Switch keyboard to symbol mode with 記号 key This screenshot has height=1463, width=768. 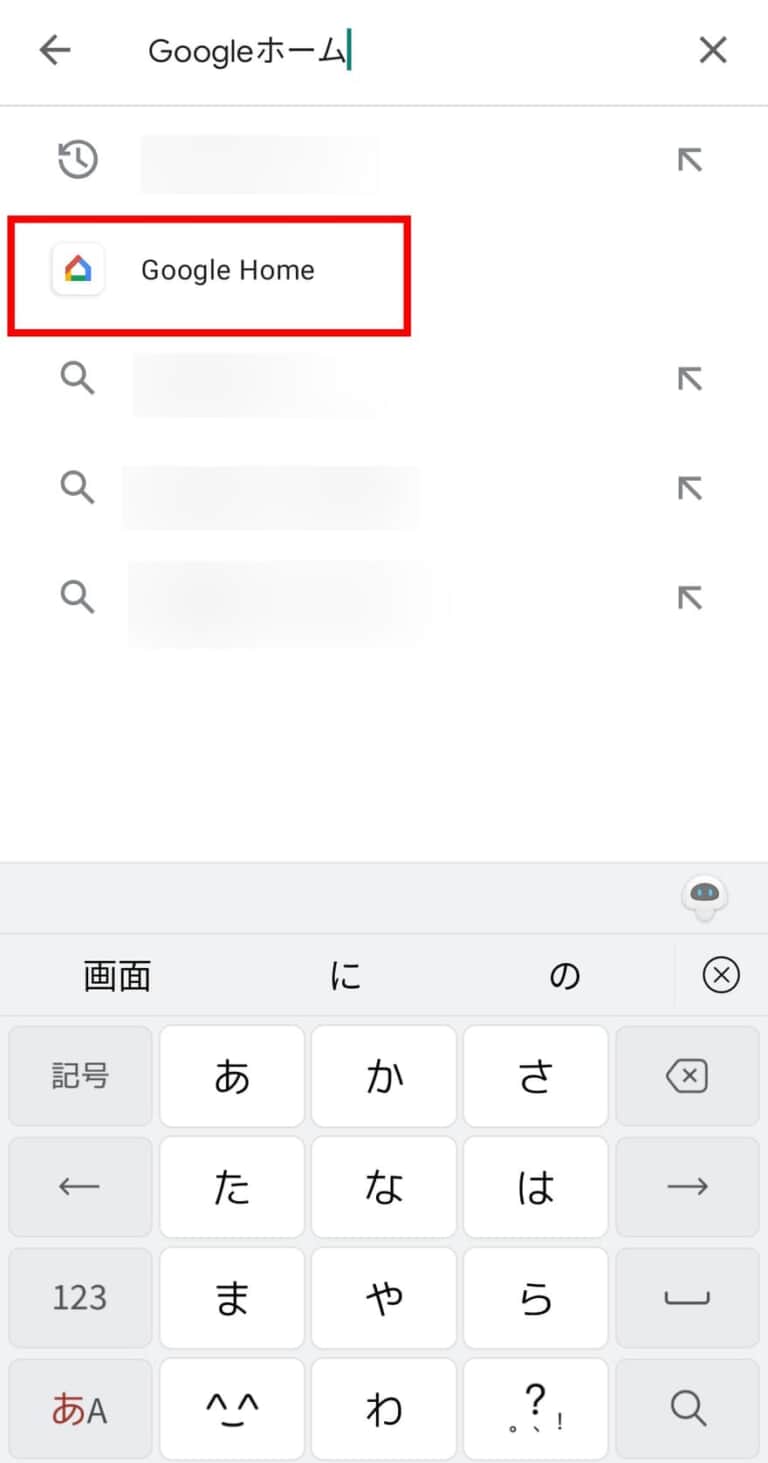pos(80,1076)
